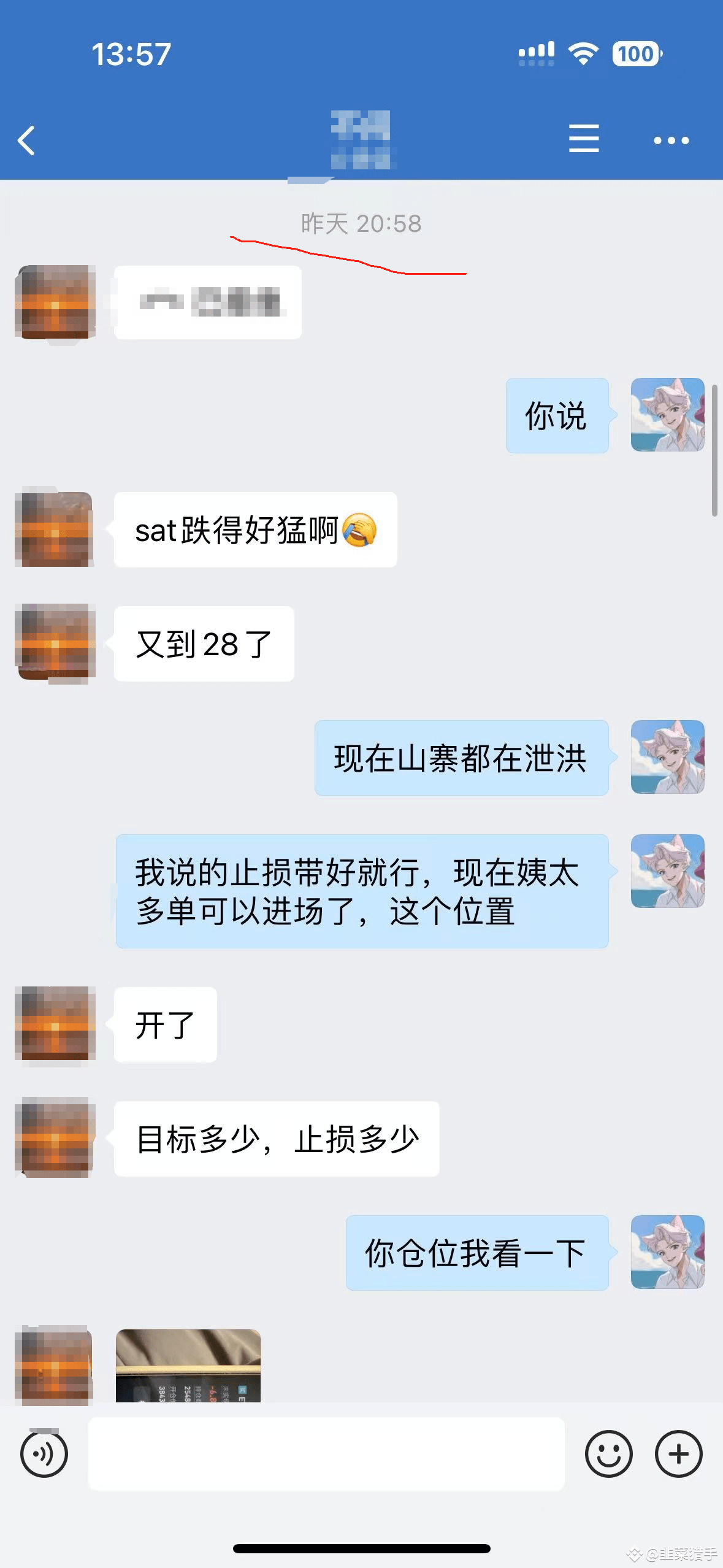Image resolution: width=723 pixels, height=1568 pixels.
Task: Open the received photo thumbnail
Action: 188,1366
